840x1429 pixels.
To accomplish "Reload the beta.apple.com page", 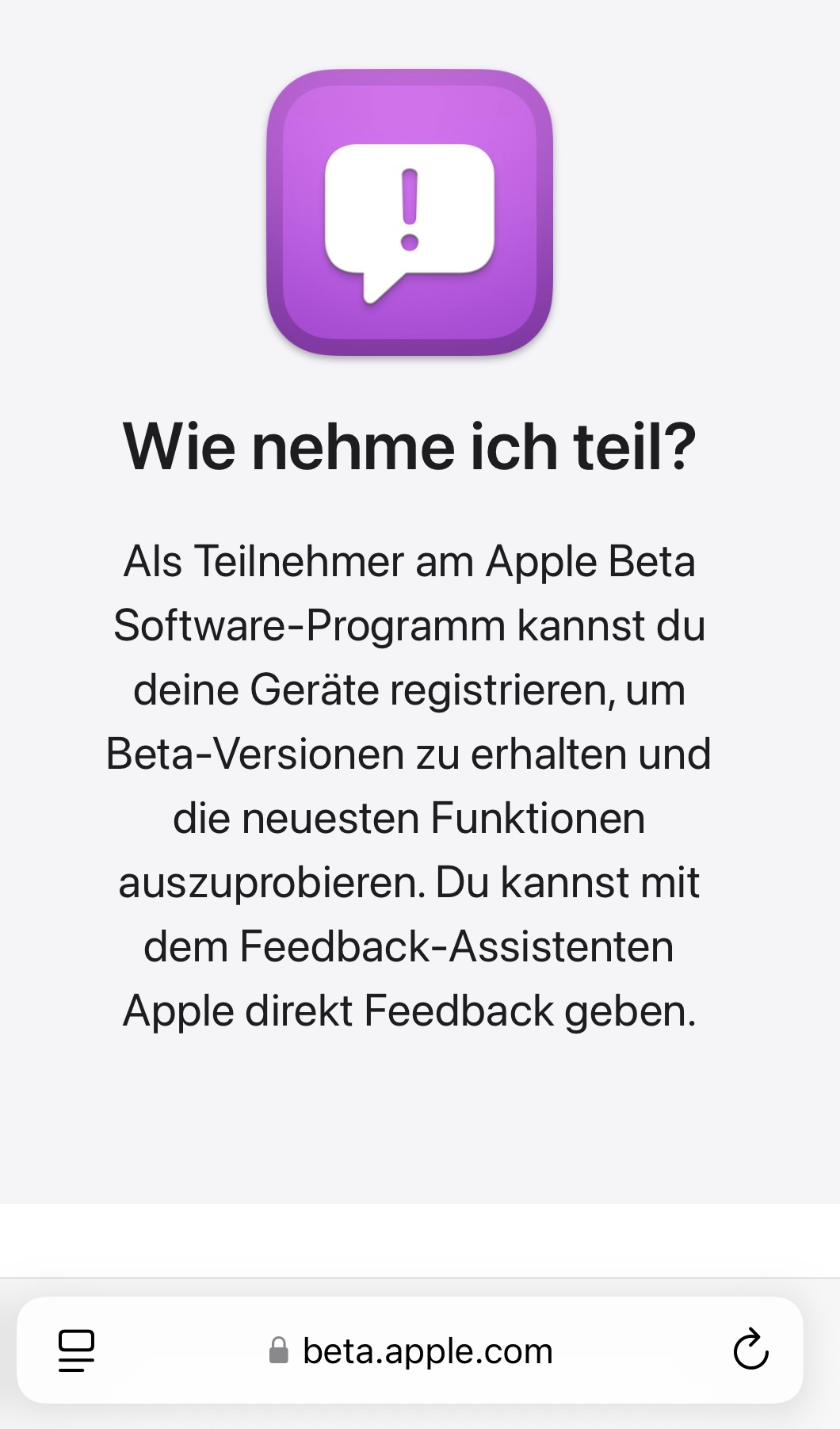I will (750, 1350).
